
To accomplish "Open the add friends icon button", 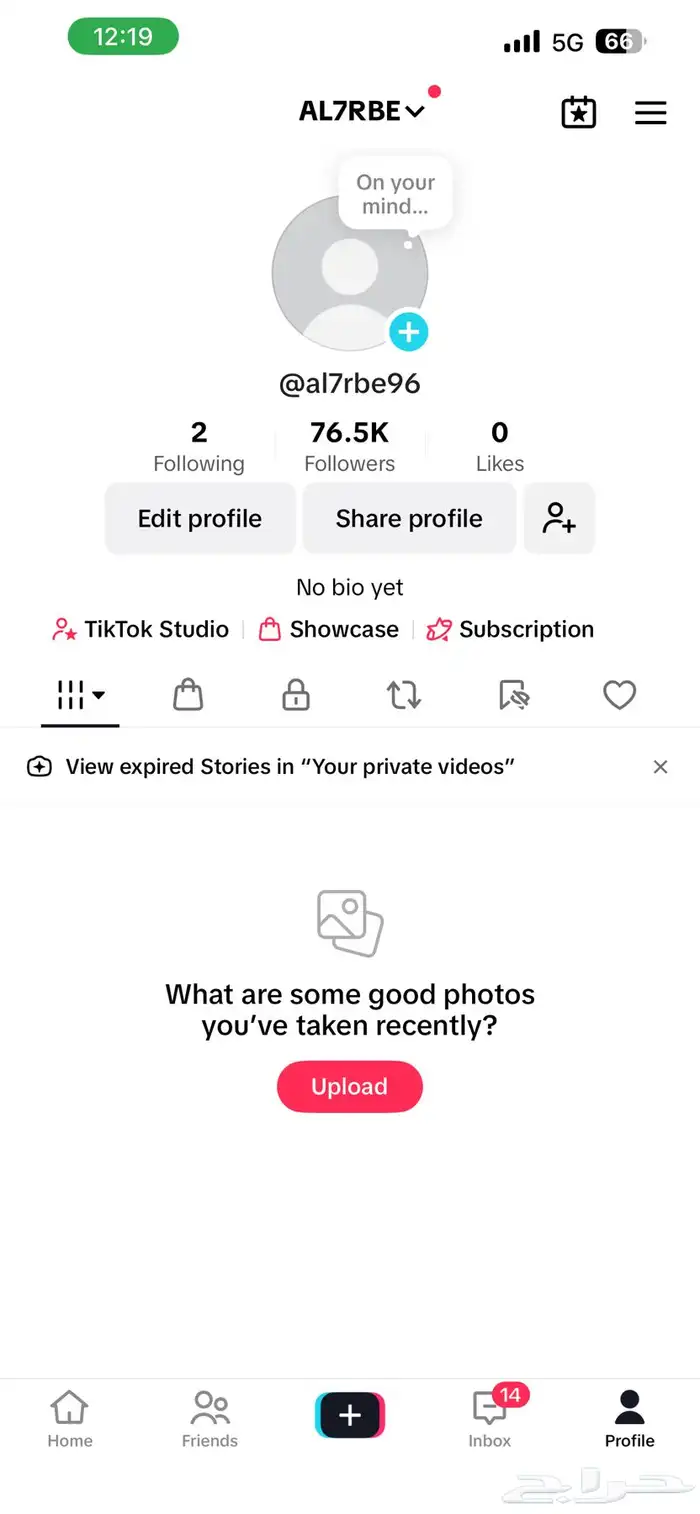I will (x=559, y=518).
